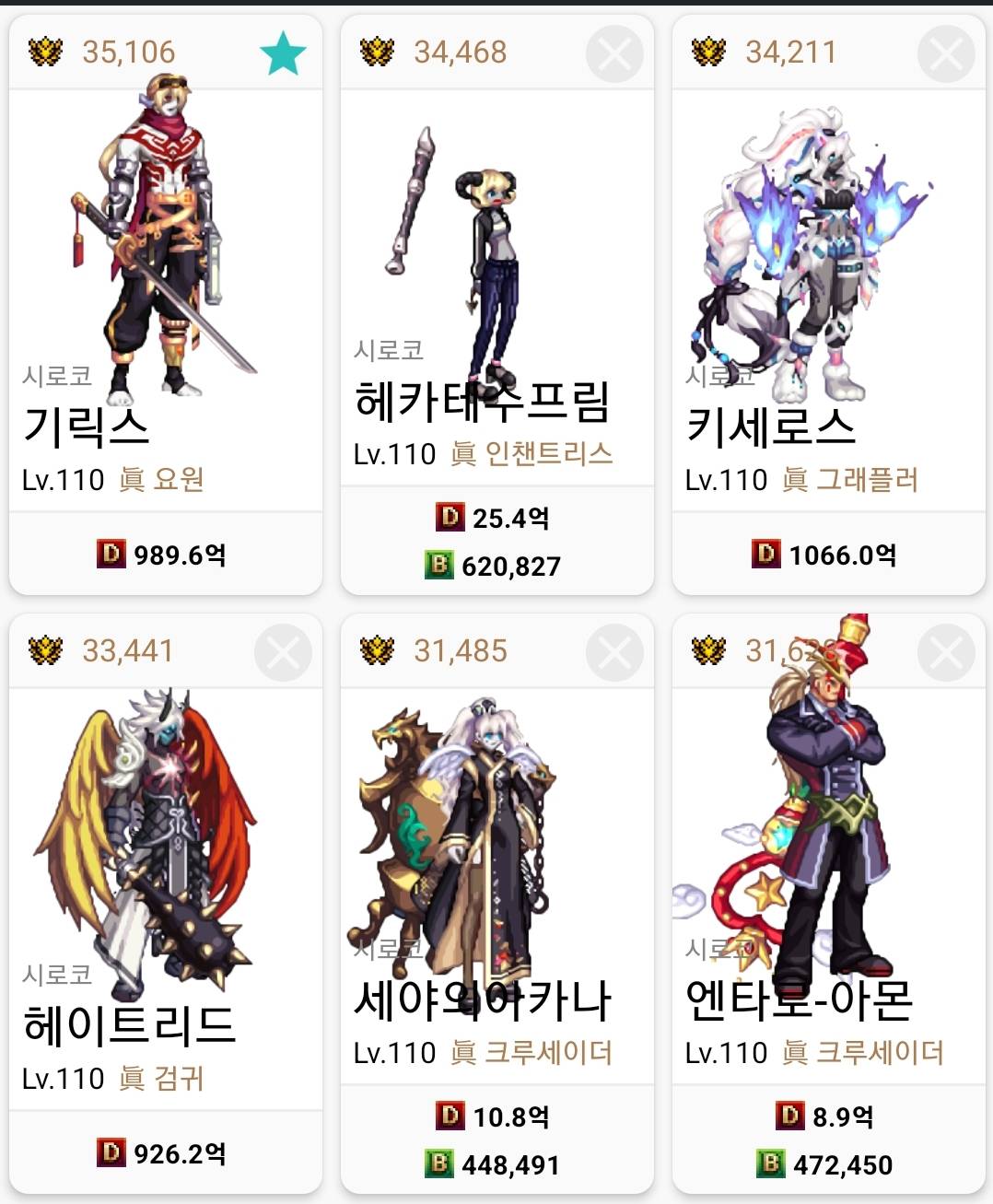Open the 헤이트리드 character card

pyautogui.click(x=166, y=903)
